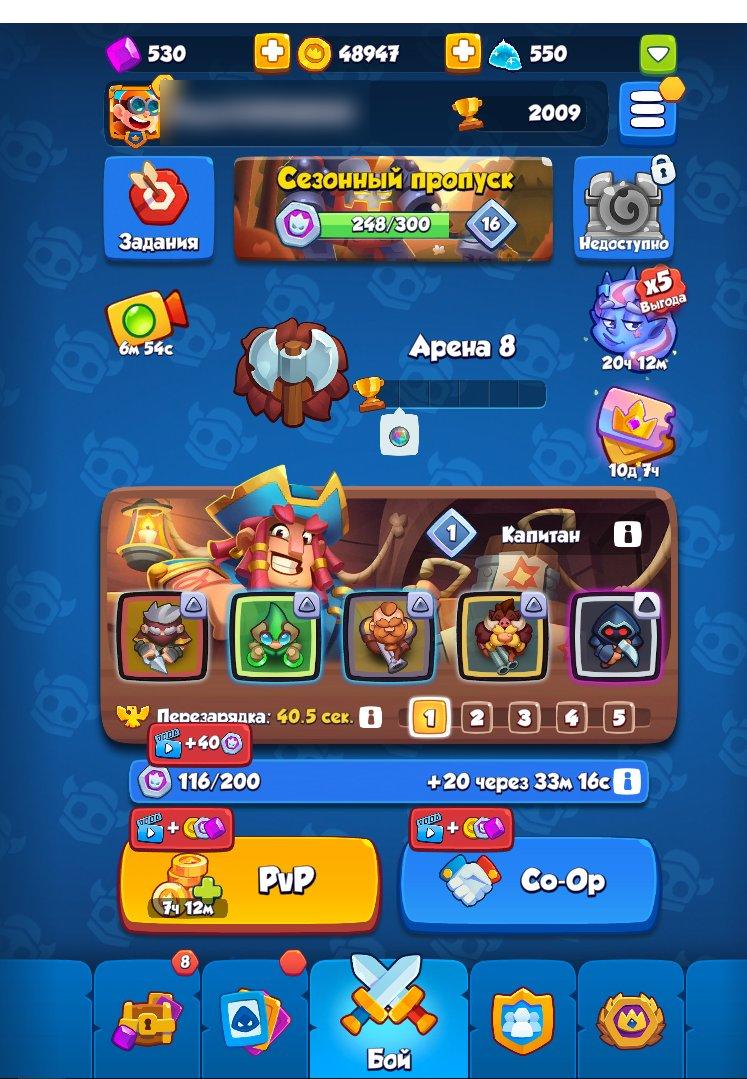Tap the player profile avatar
Image resolution: width=747 pixels, height=1079 pixels.
(x=134, y=114)
